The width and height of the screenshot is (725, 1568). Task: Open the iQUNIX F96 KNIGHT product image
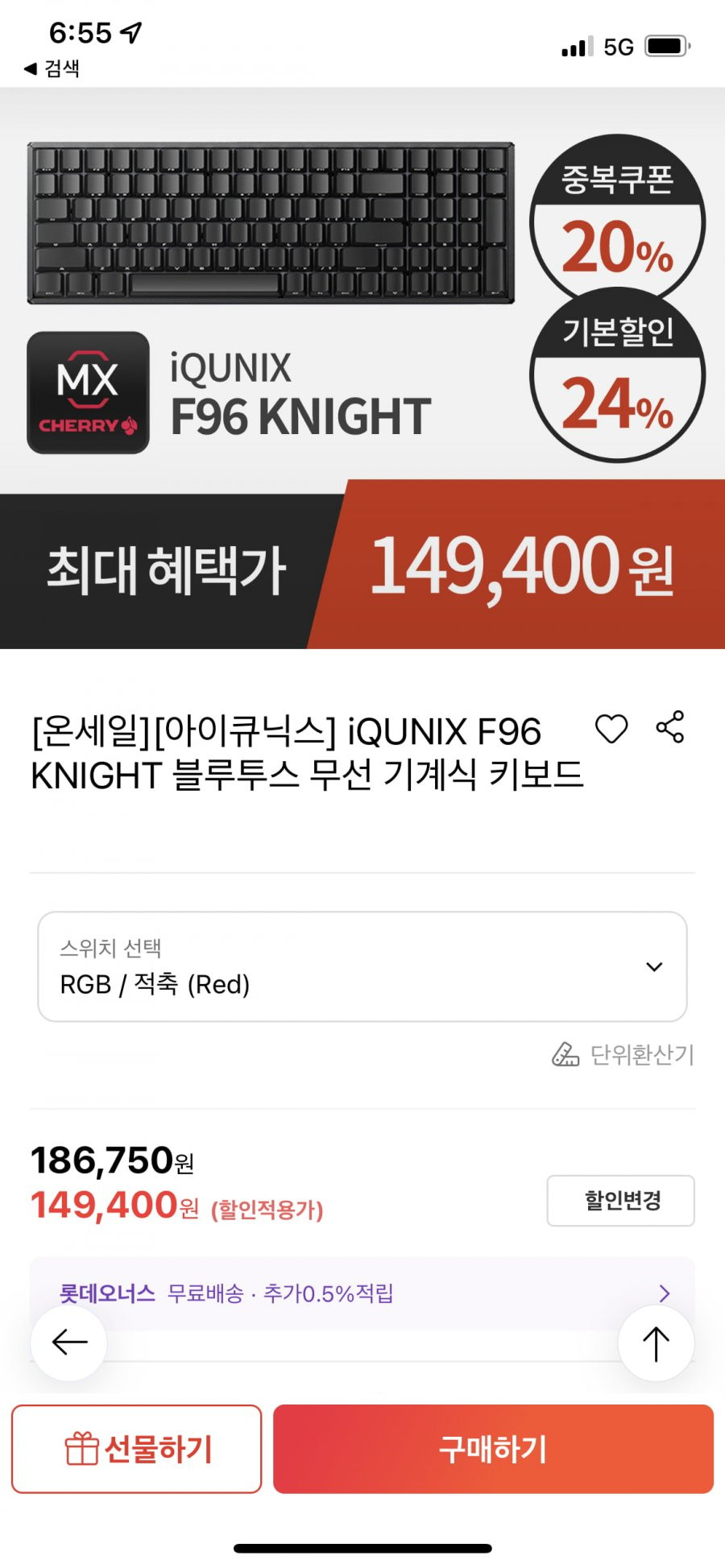point(362,368)
